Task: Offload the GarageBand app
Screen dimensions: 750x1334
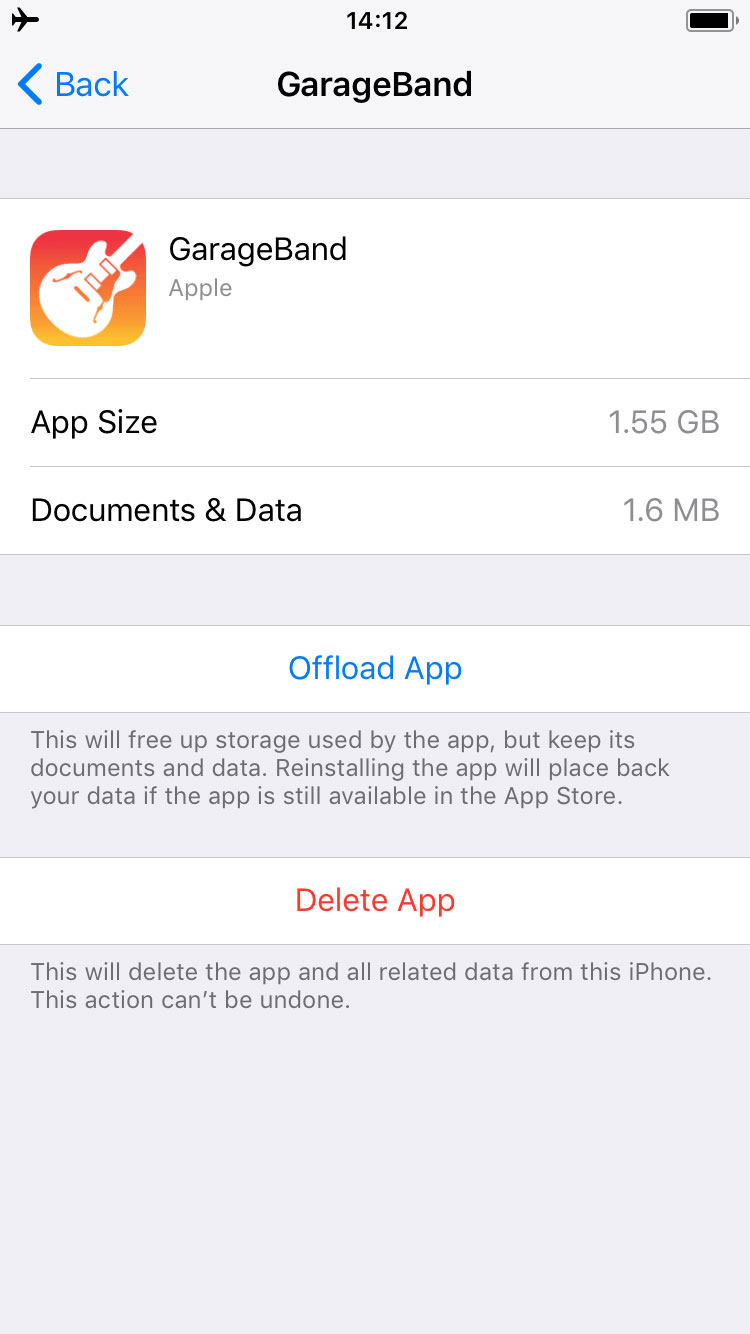Action: click(x=375, y=669)
